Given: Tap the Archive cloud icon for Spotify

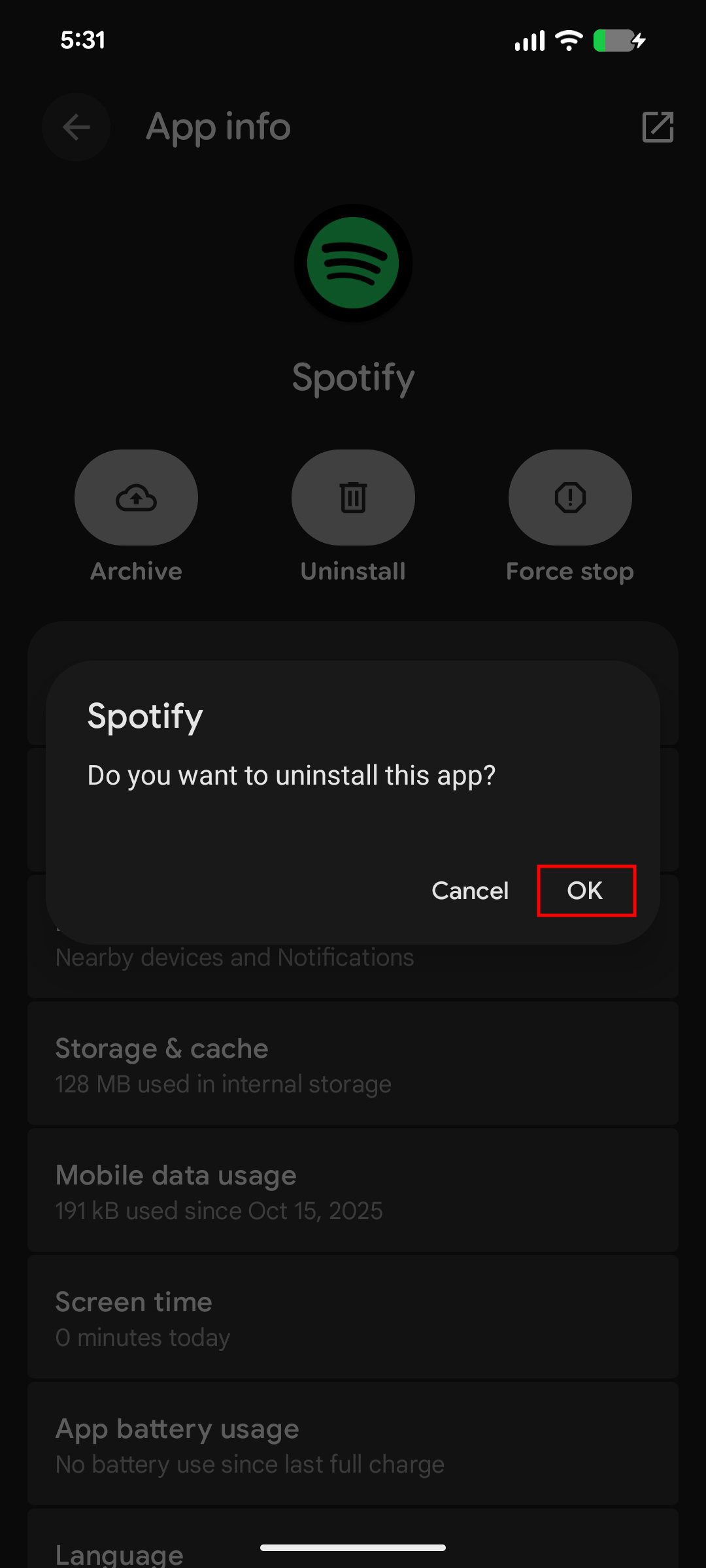Looking at the screenshot, I should (135, 497).
